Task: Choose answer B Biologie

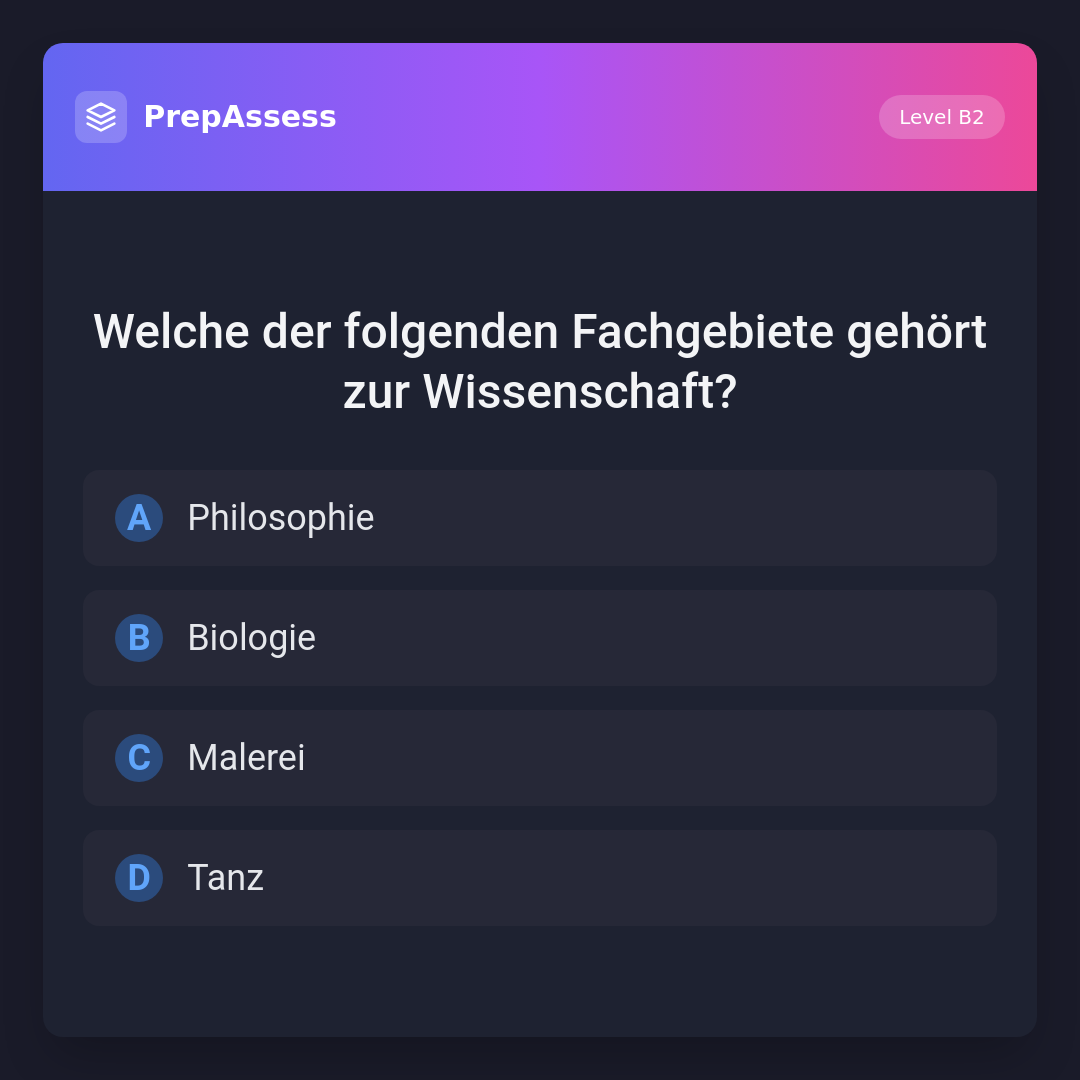Action: [x=540, y=638]
